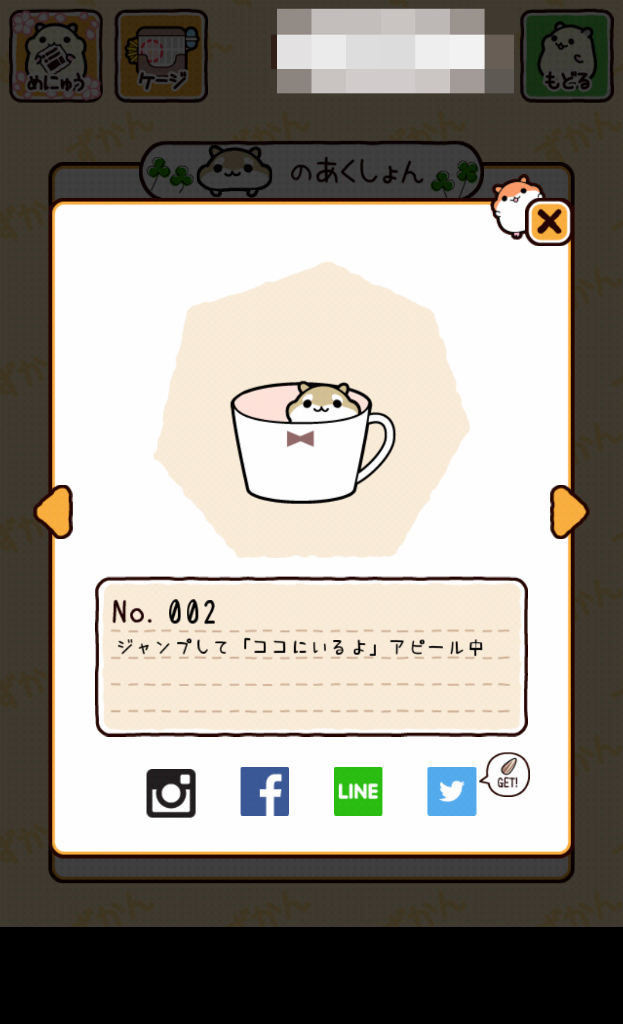The width and height of the screenshot is (623, 1024).
Task: Close the action detail dialog
Action: pyautogui.click(x=548, y=222)
